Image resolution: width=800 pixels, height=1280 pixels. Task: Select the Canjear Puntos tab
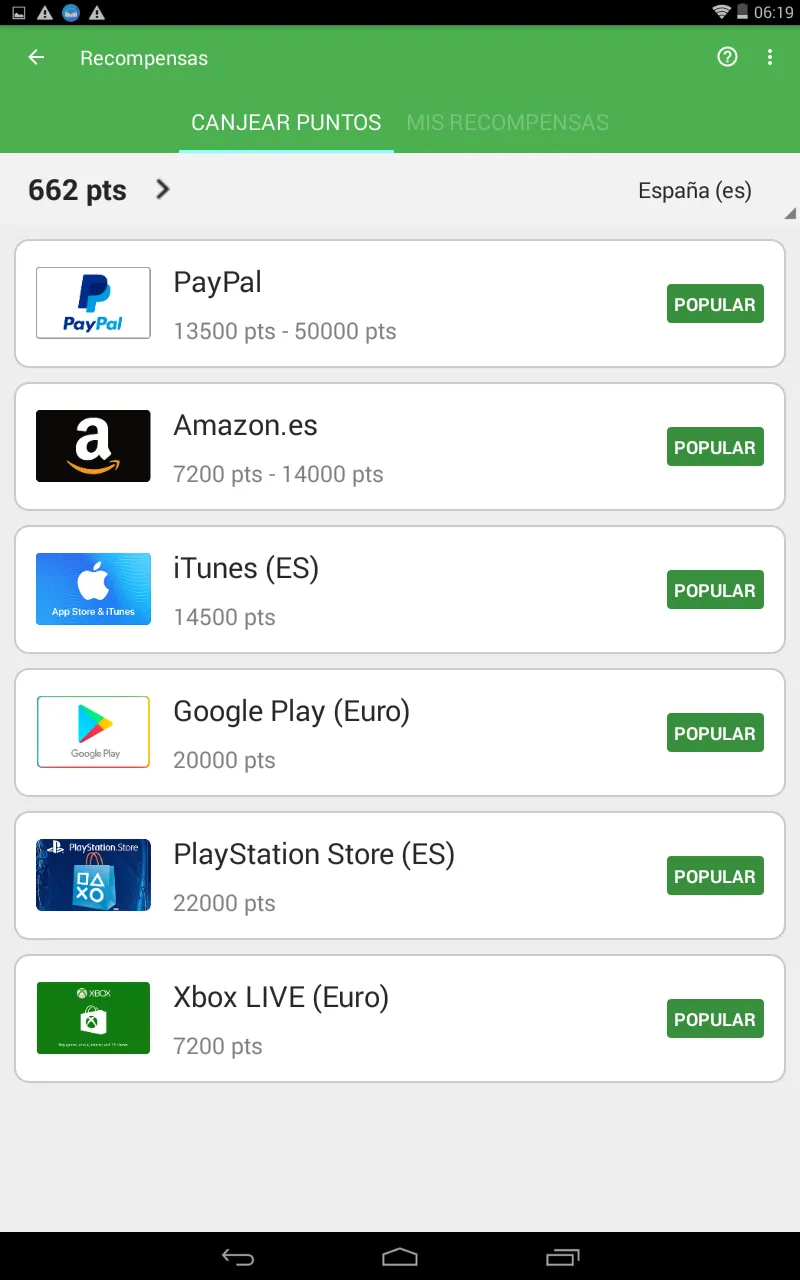tap(286, 123)
